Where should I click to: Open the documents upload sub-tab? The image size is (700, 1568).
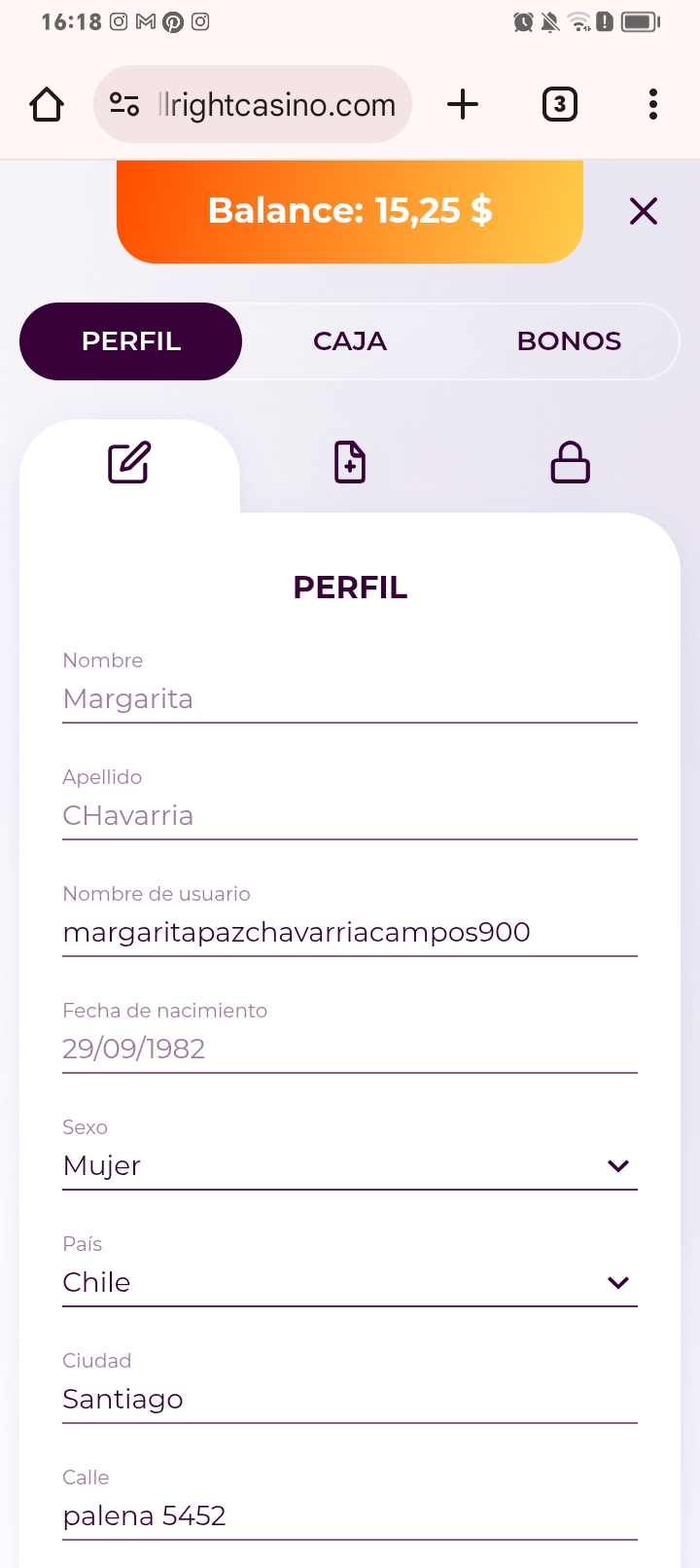(350, 463)
